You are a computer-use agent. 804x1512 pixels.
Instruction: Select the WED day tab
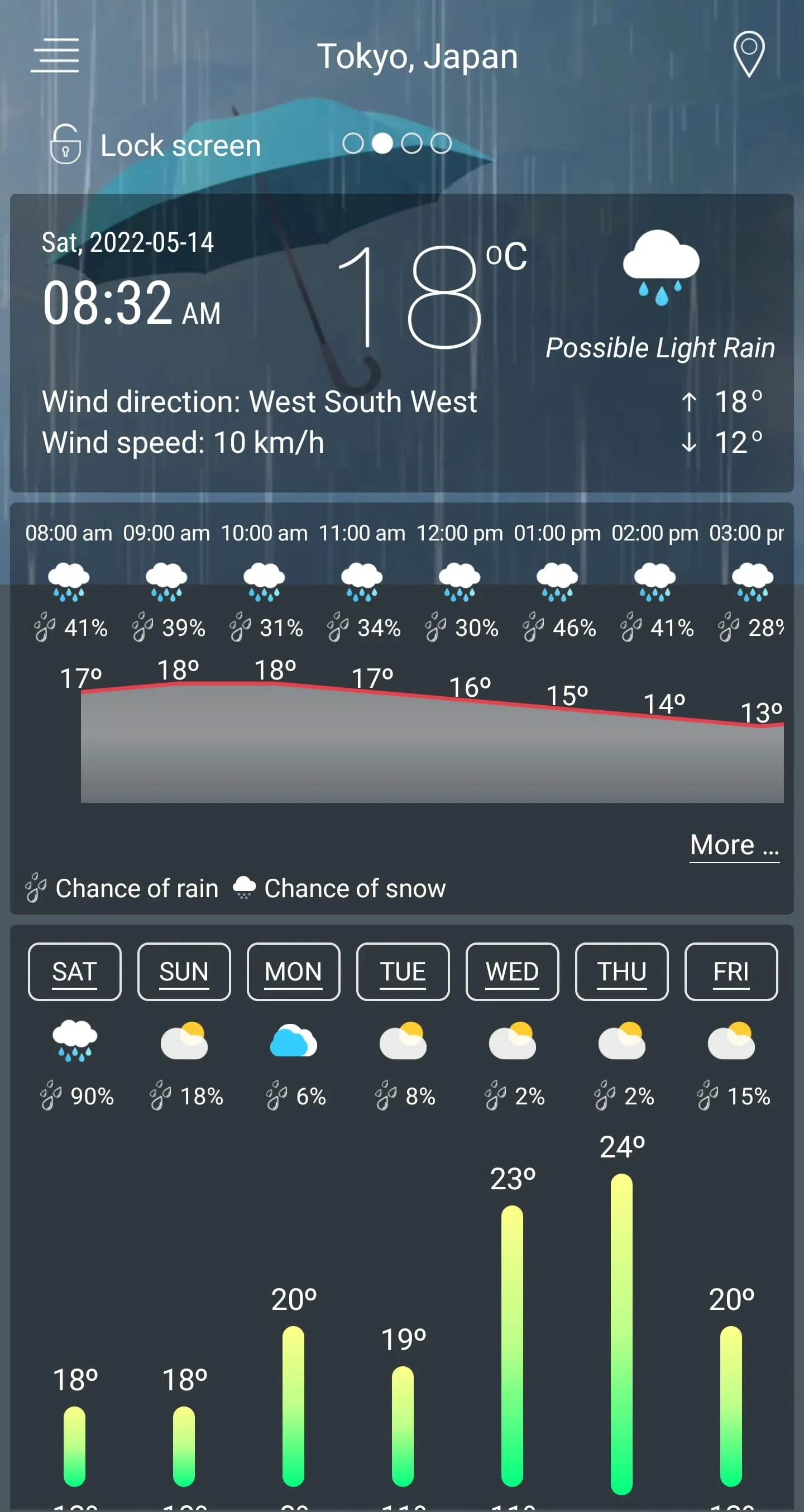[512, 972]
